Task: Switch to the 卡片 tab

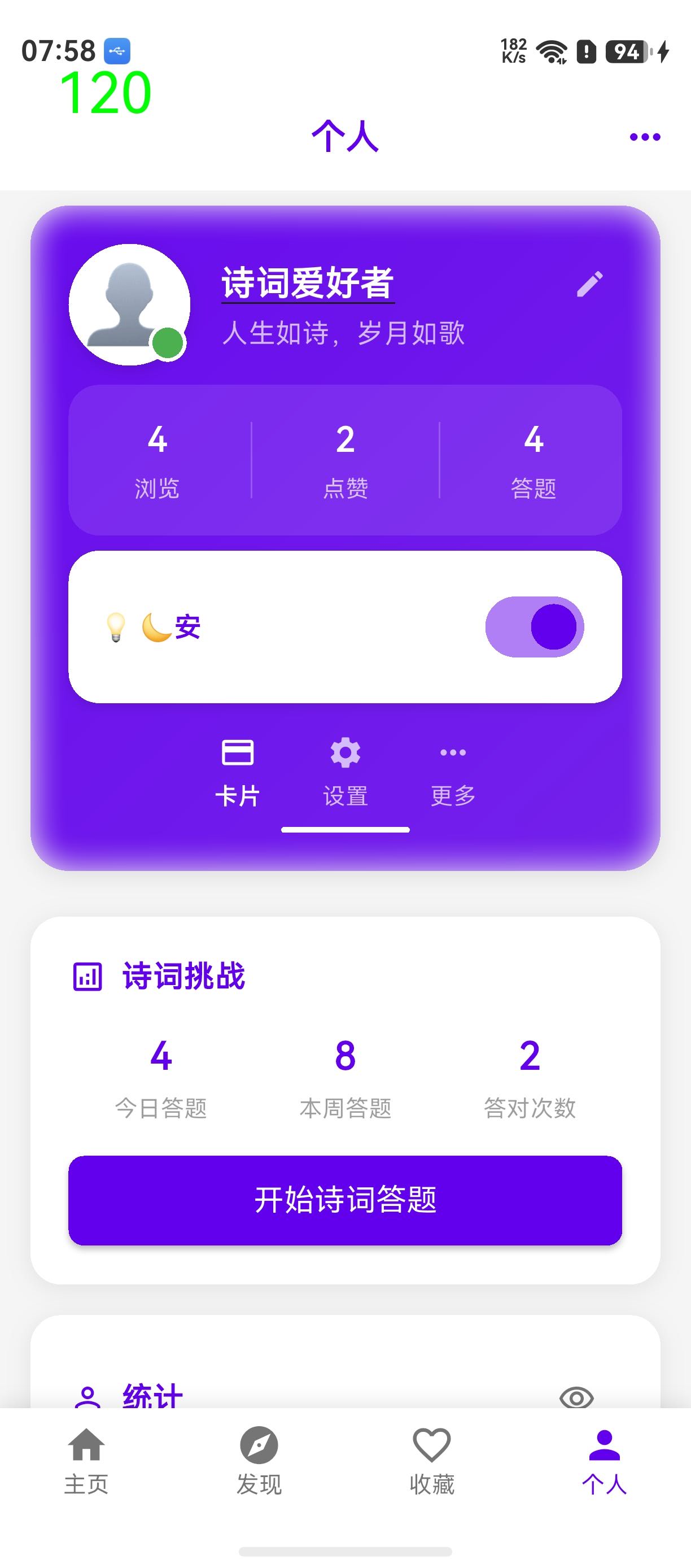Action: point(238,770)
